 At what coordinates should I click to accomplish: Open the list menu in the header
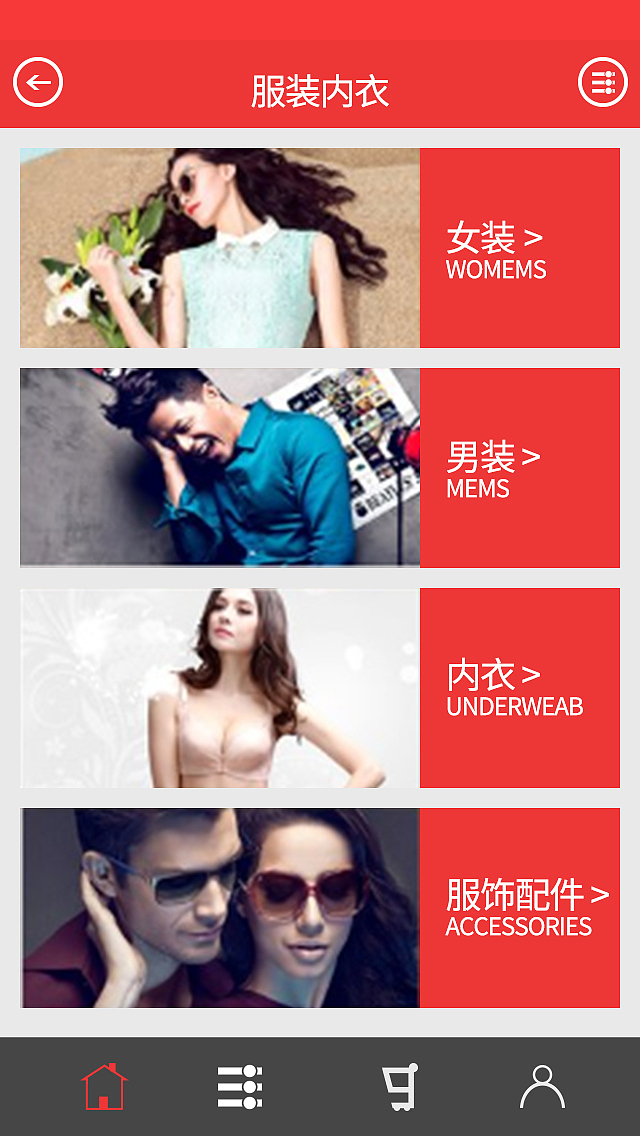pos(603,82)
